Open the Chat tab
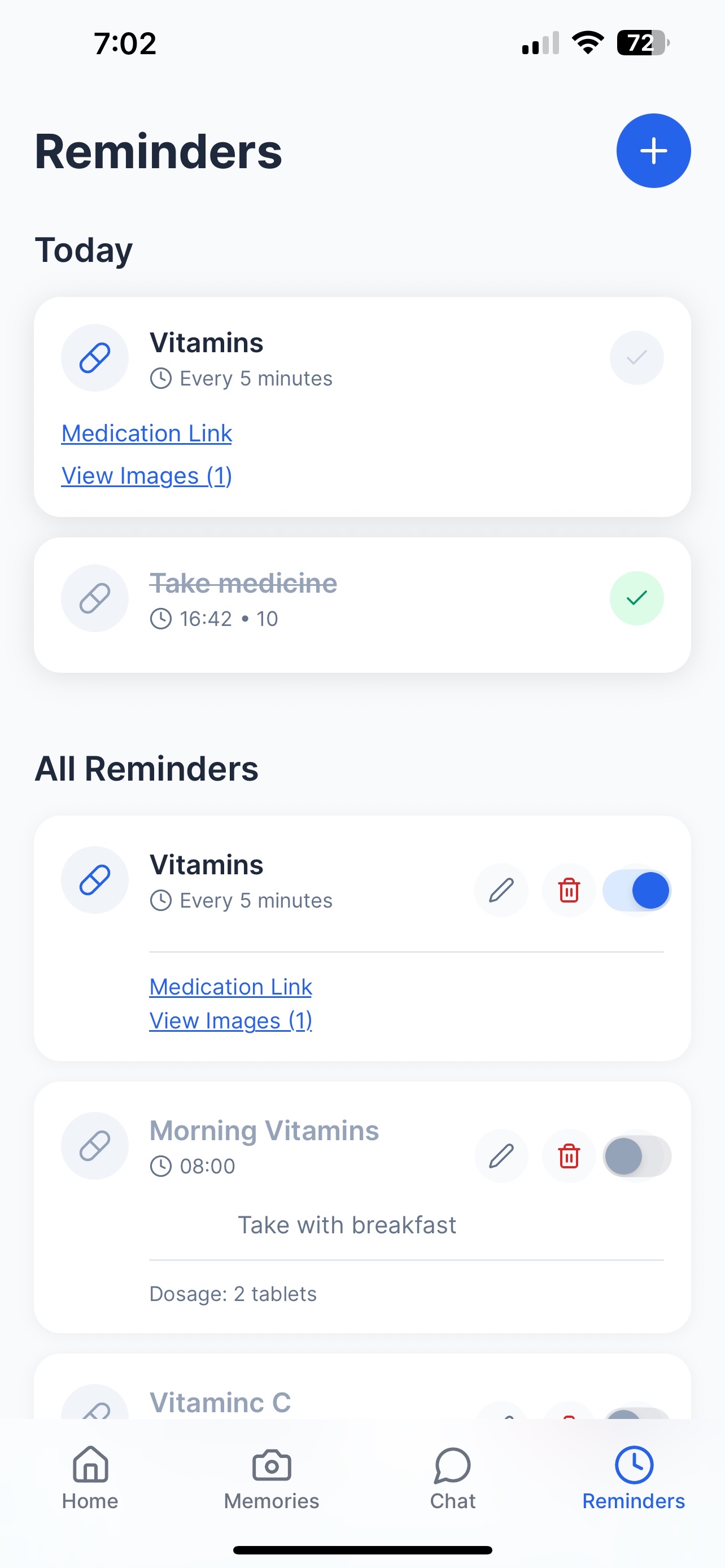725x1568 pixels. coord(452,1478)
